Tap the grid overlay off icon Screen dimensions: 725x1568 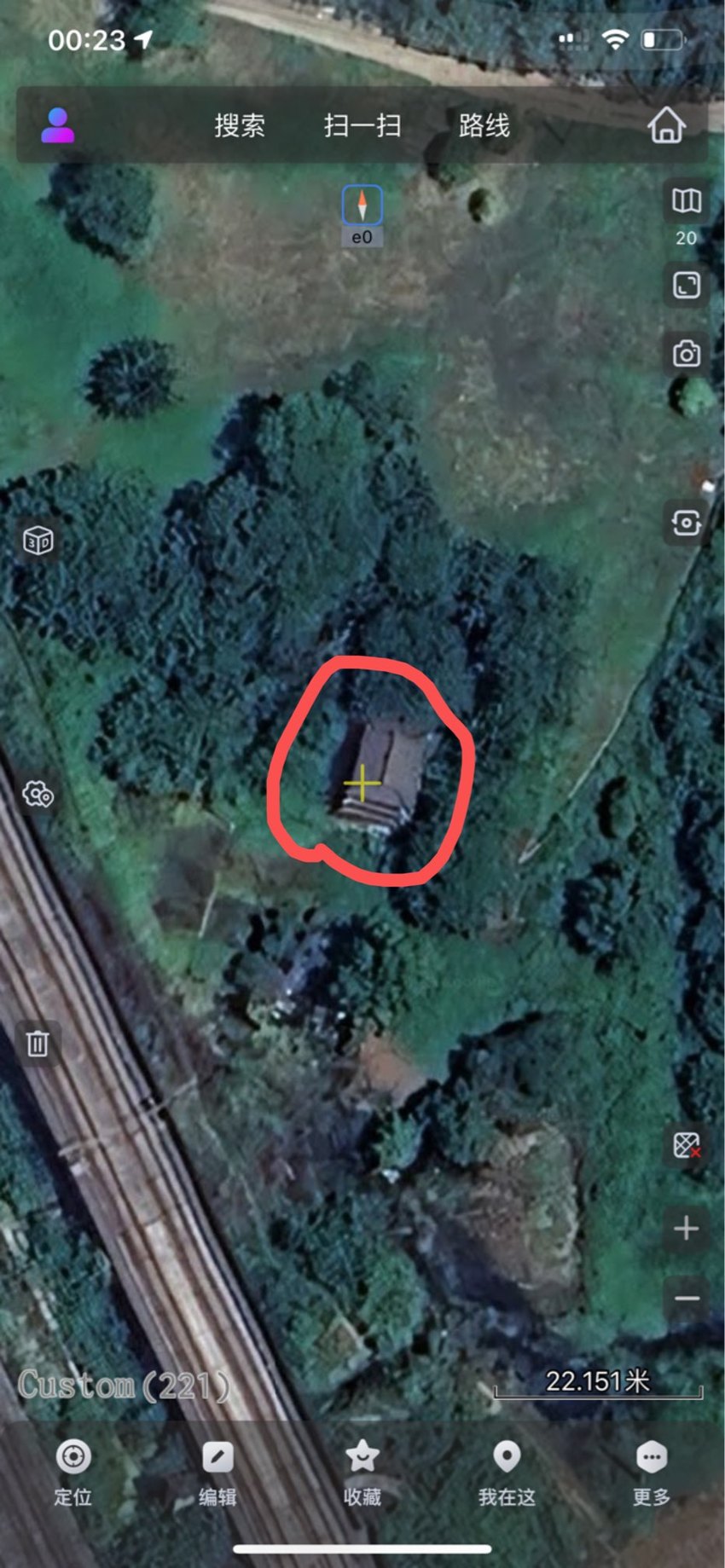[687, 1145]
